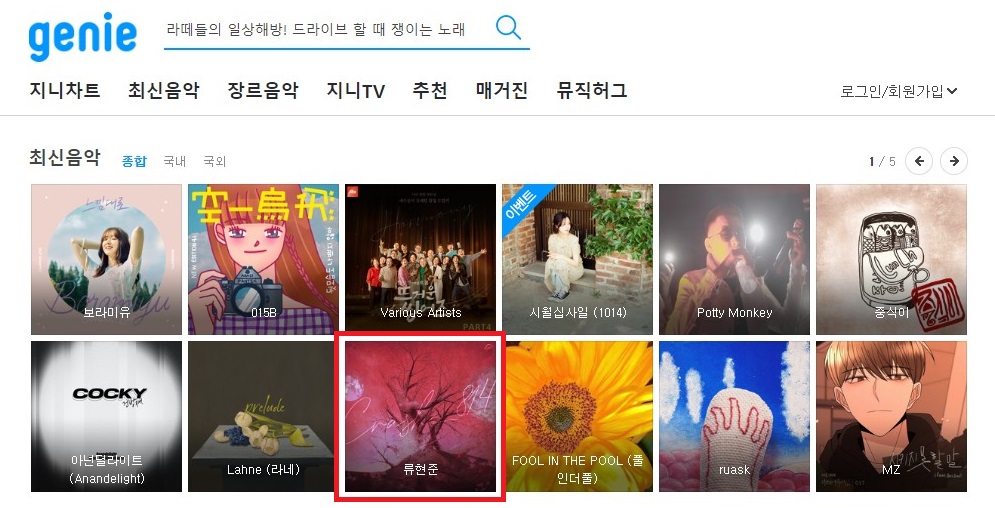The image size is (995, 508).
Task: Open FOOL IN THE POOL album
Action: [579, 416]
